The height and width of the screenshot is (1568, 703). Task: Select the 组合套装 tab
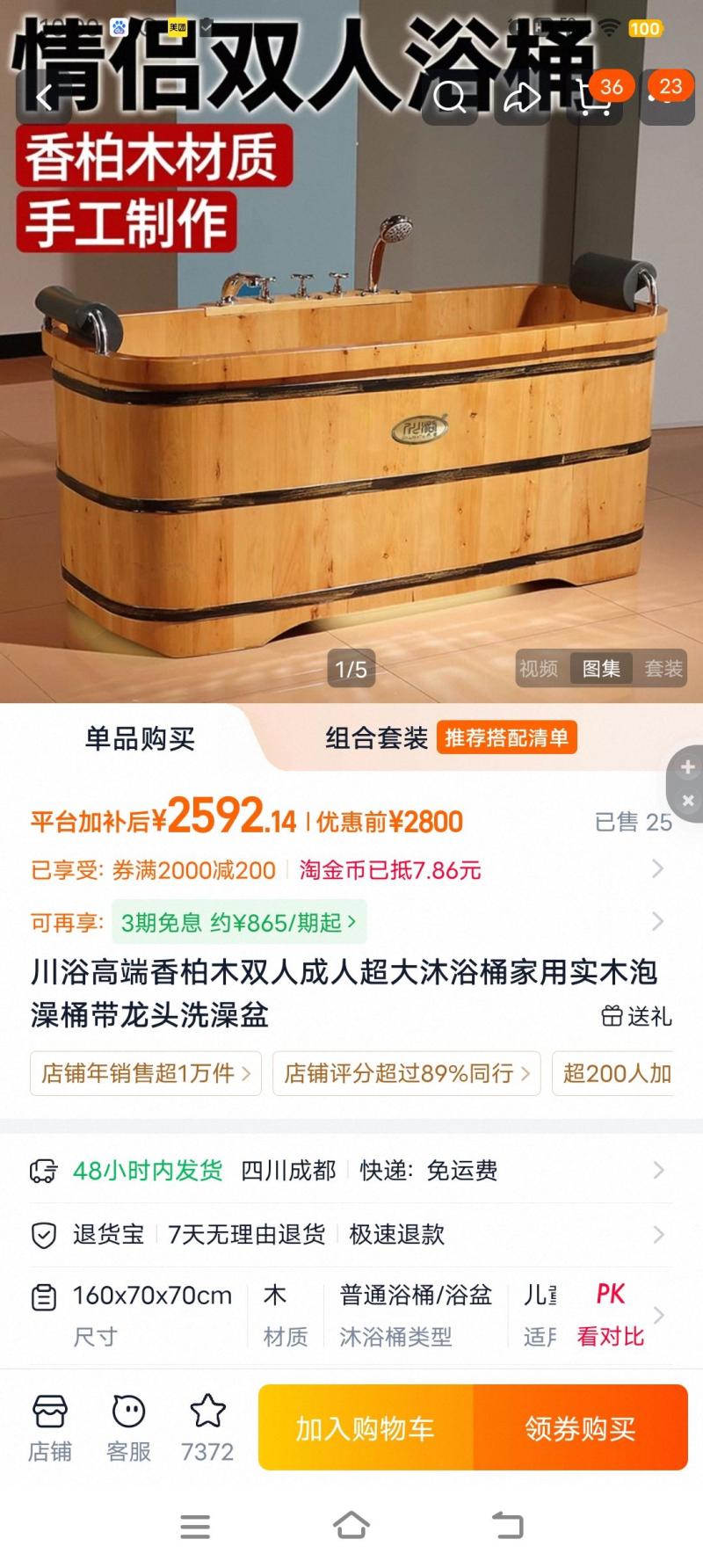tap(376, 737)
